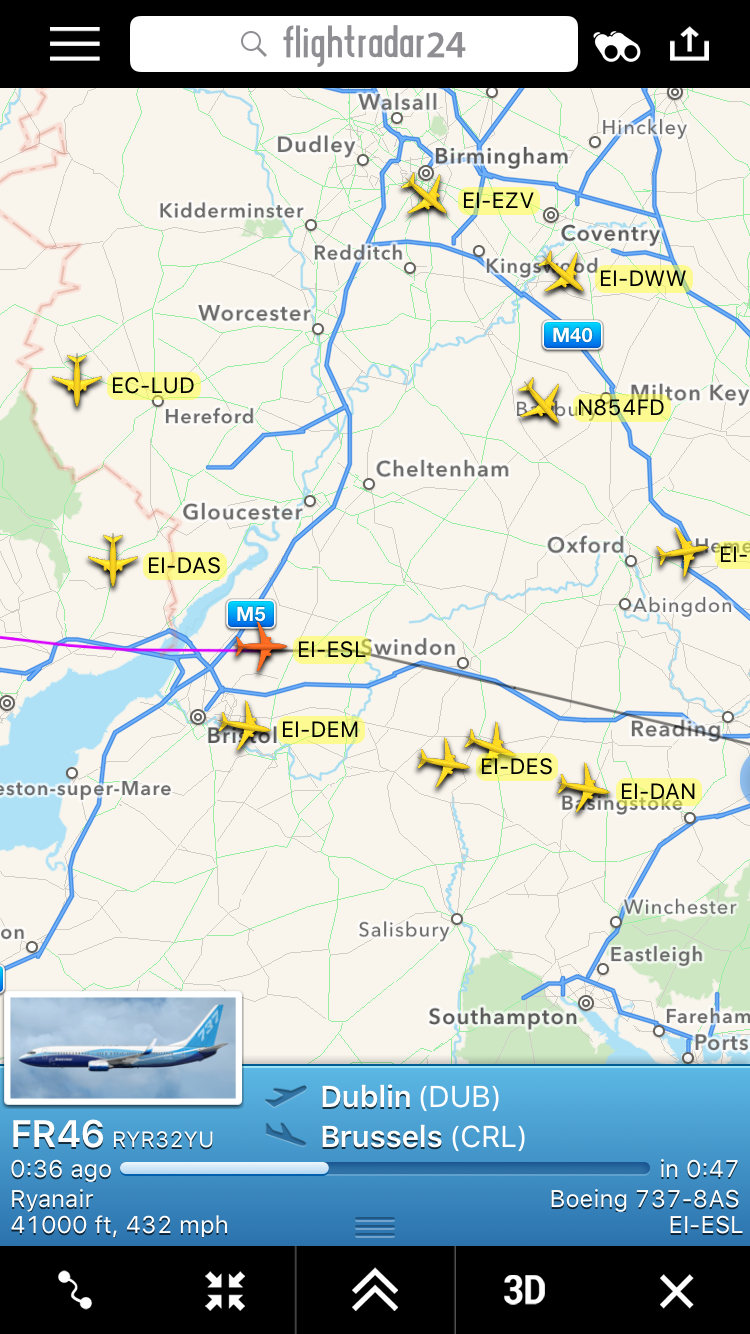Expand the FR46 flight details panel
Viewport: 750px width, 1334px height.
pyautogui.click(x=375, y=1226)
